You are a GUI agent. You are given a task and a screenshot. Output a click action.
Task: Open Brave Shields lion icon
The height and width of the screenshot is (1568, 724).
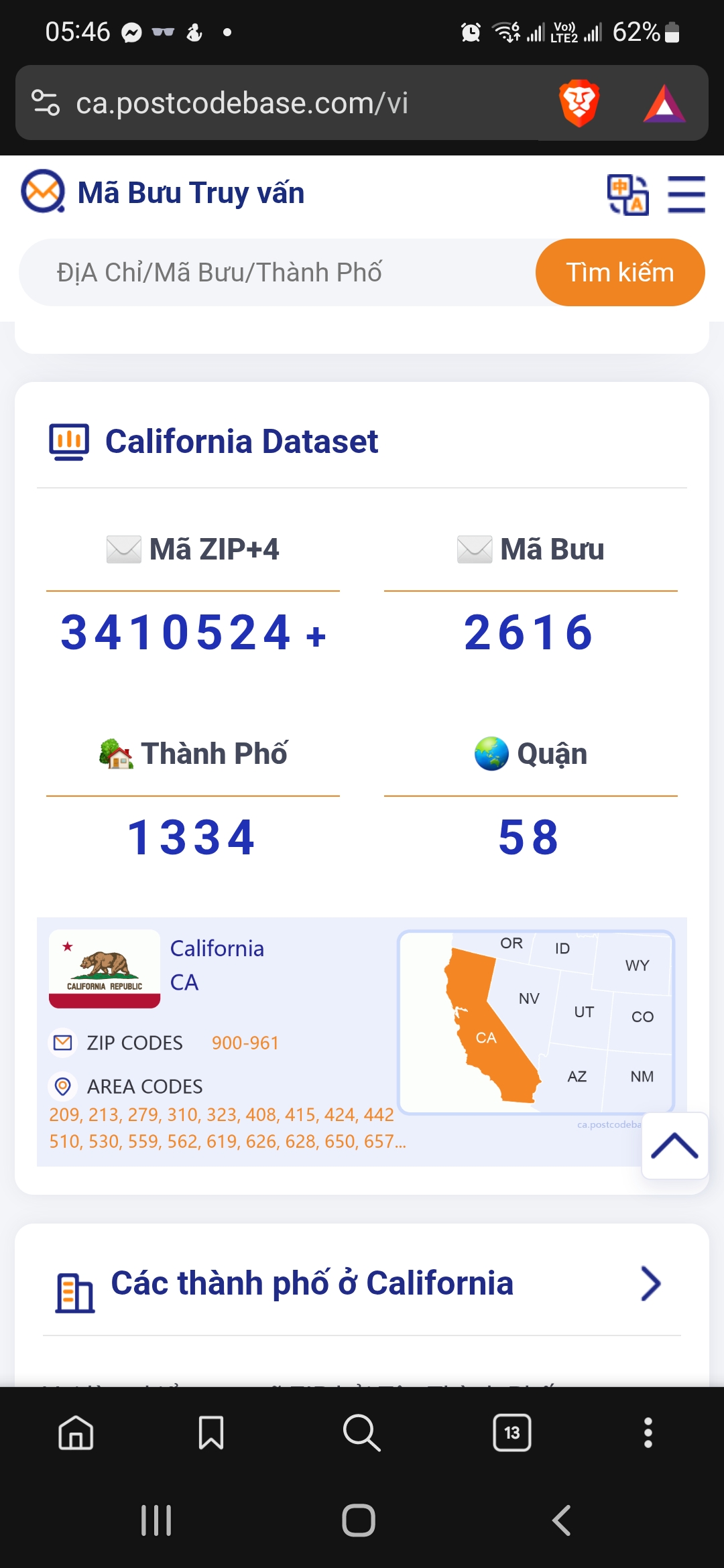tap(579, 103)
